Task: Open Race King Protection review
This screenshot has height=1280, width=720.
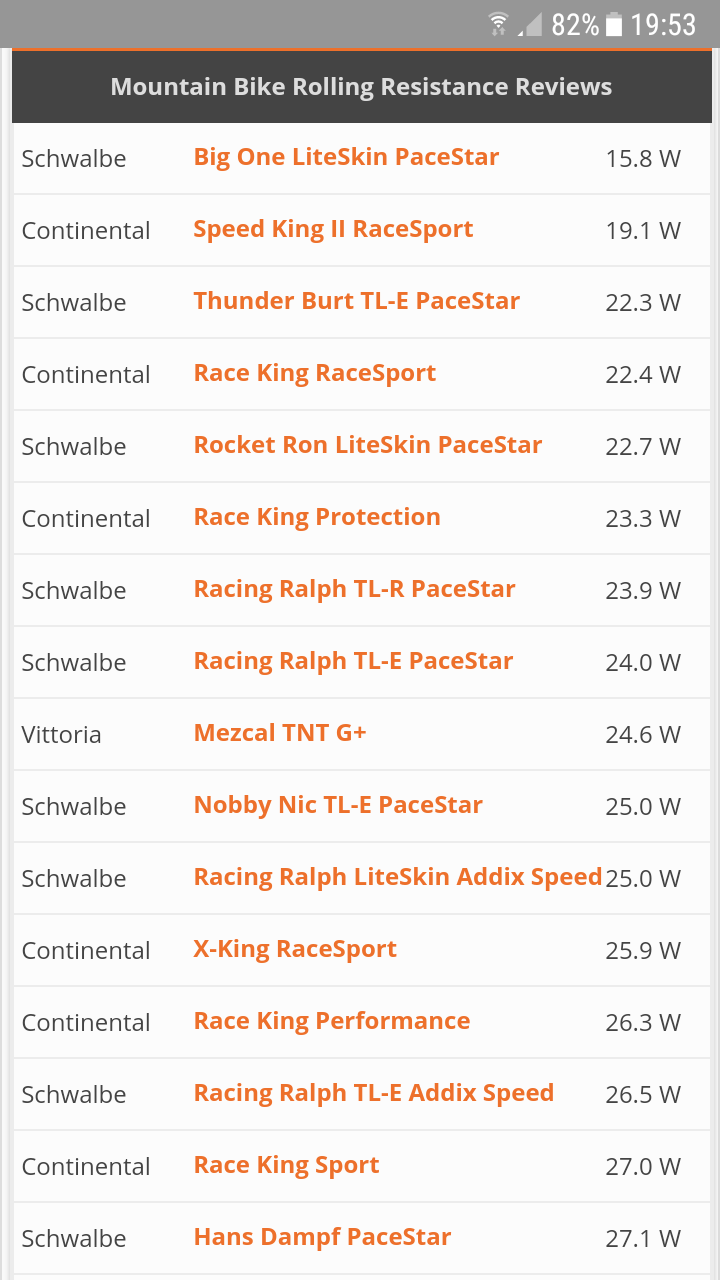Action: tap(316, 517)
